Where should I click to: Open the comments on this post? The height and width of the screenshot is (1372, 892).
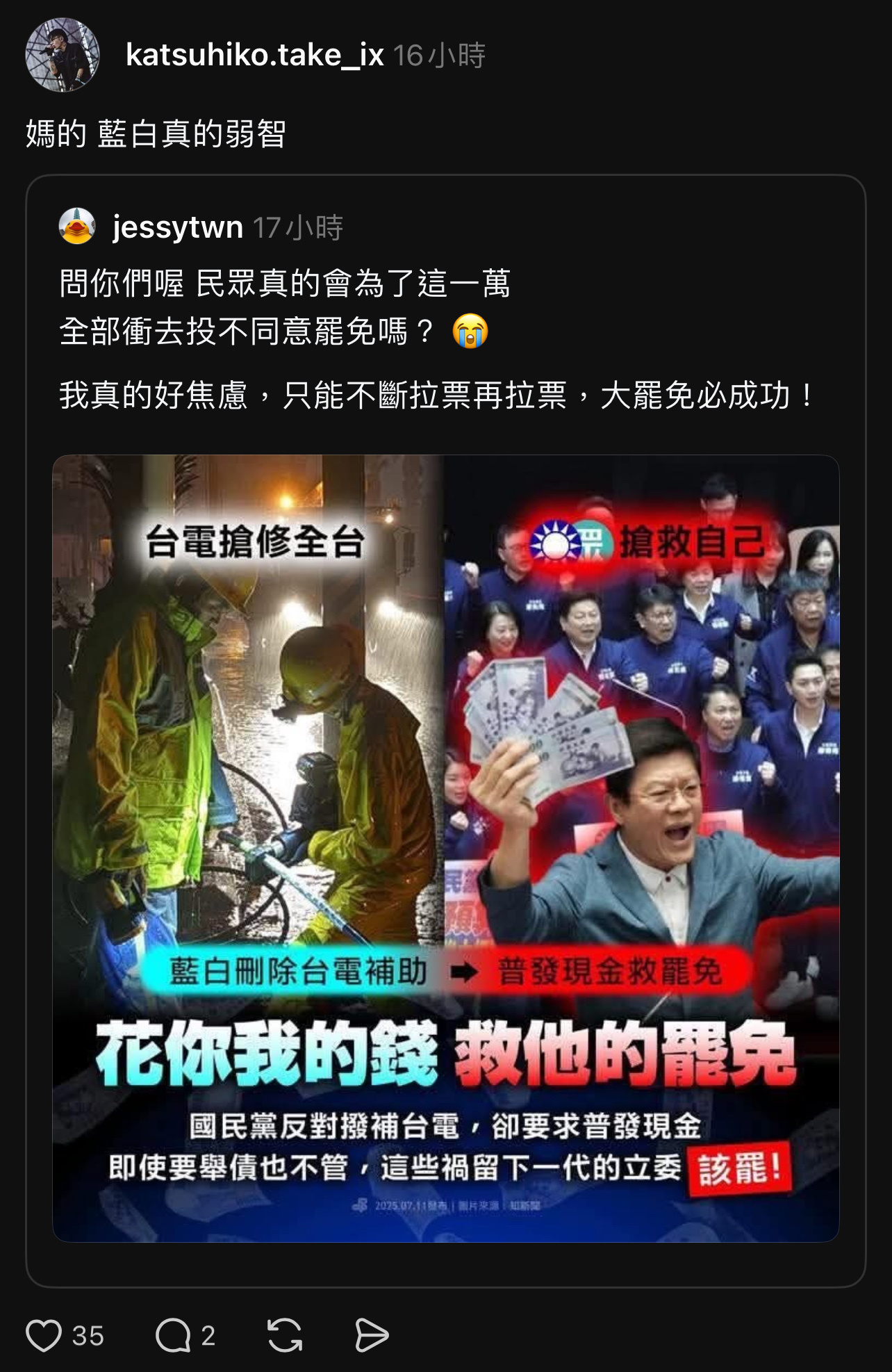tap(173, 1335)
